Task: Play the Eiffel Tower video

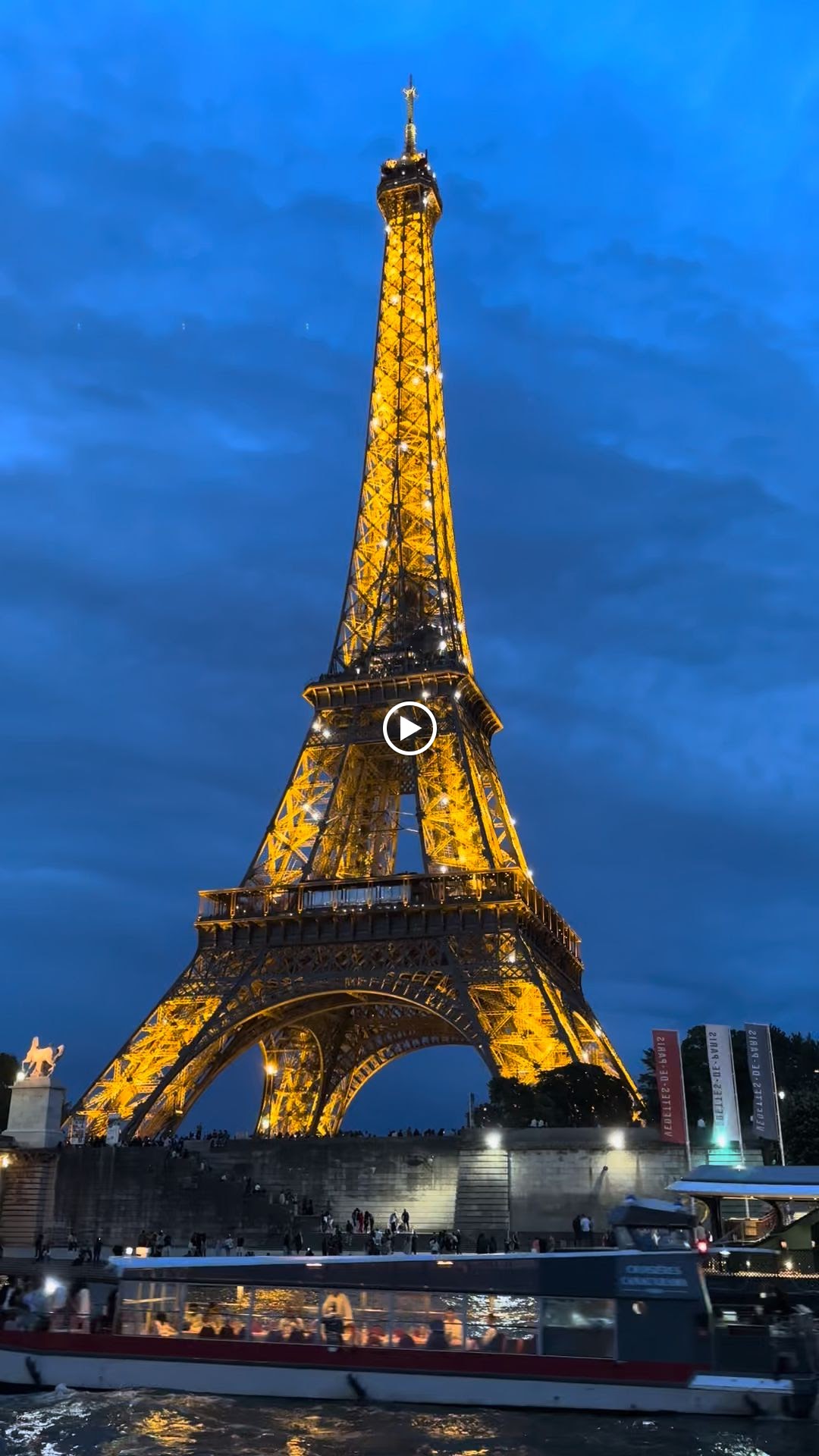Action: (409, 729)
